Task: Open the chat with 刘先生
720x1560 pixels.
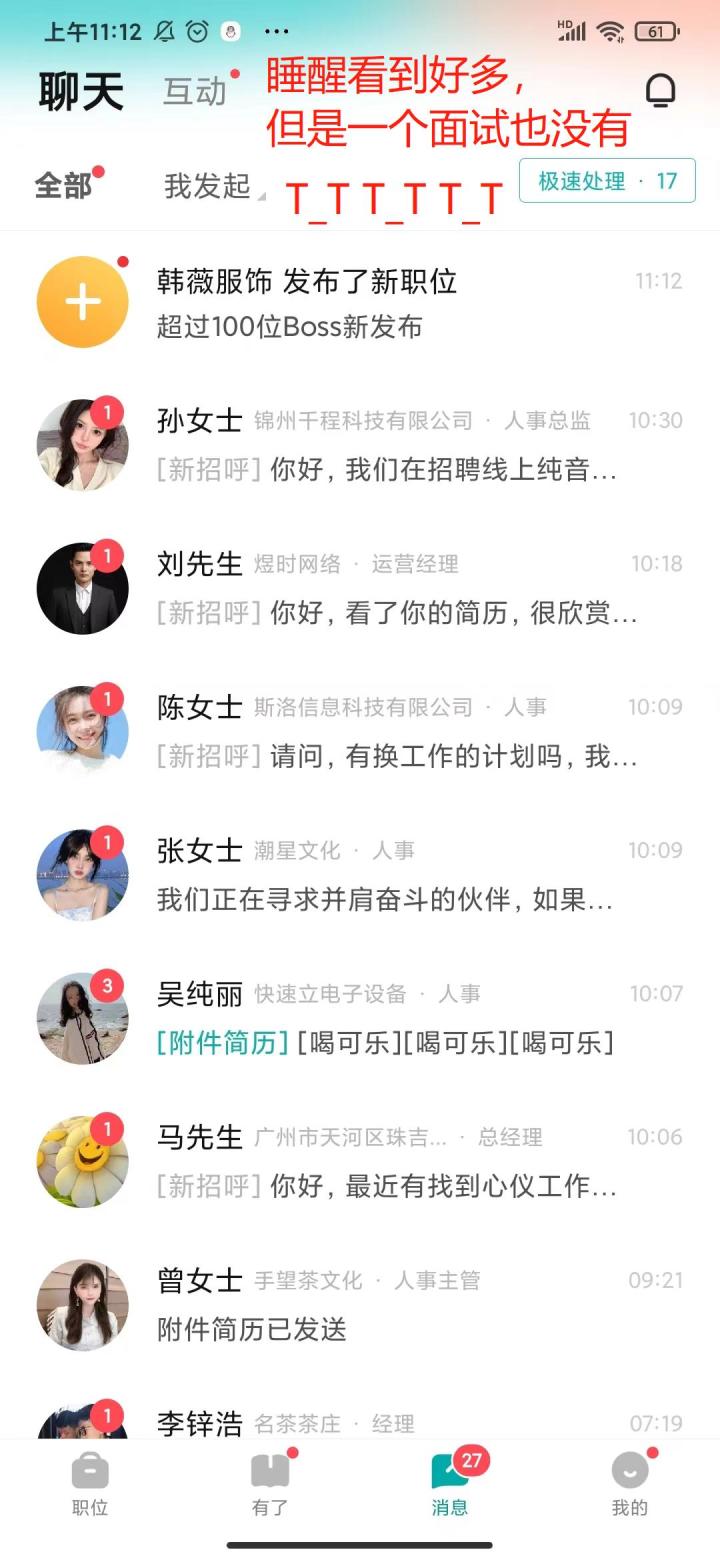Action: 360,588
